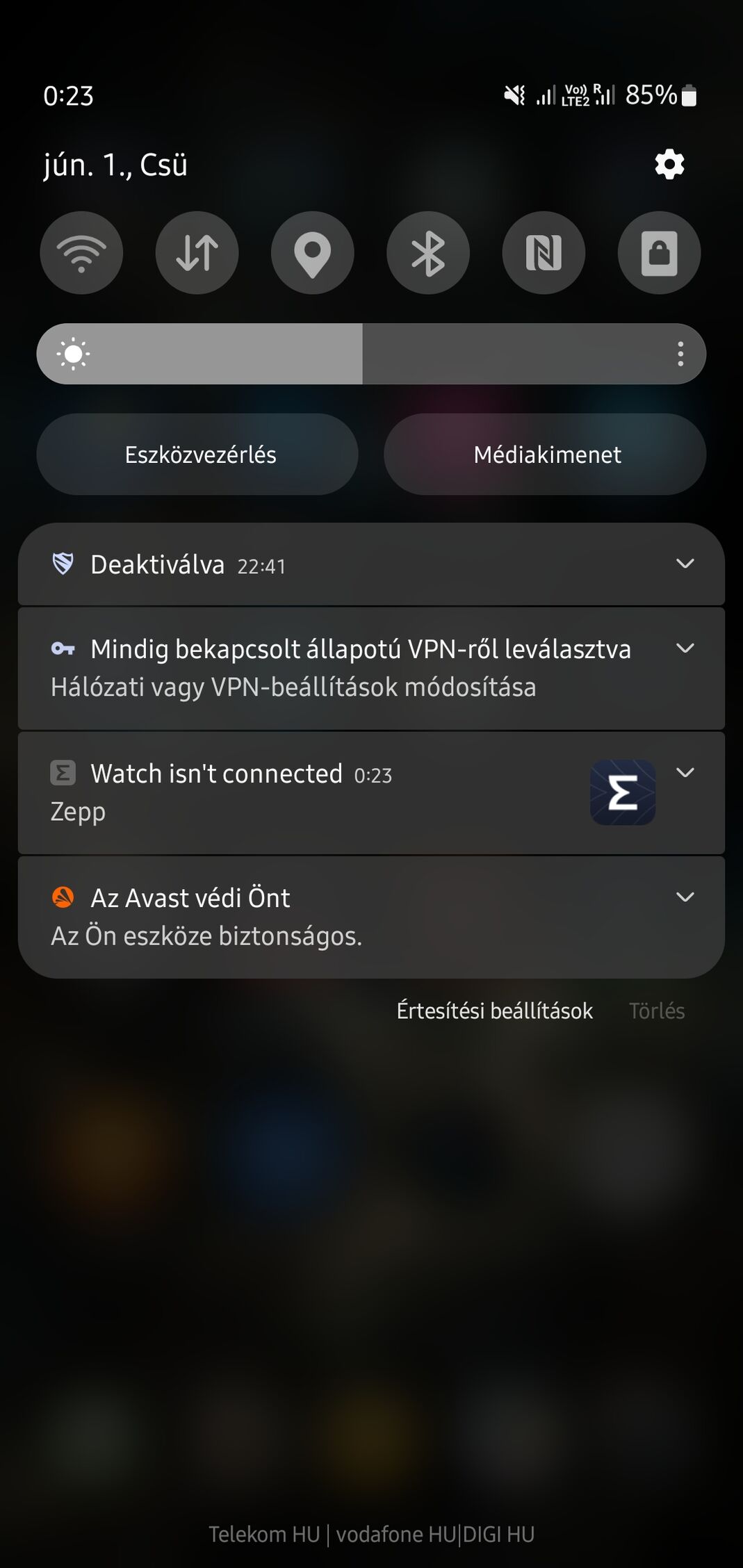
Task: Expand the Deaktiválva notification
Action: click(685, 564)
